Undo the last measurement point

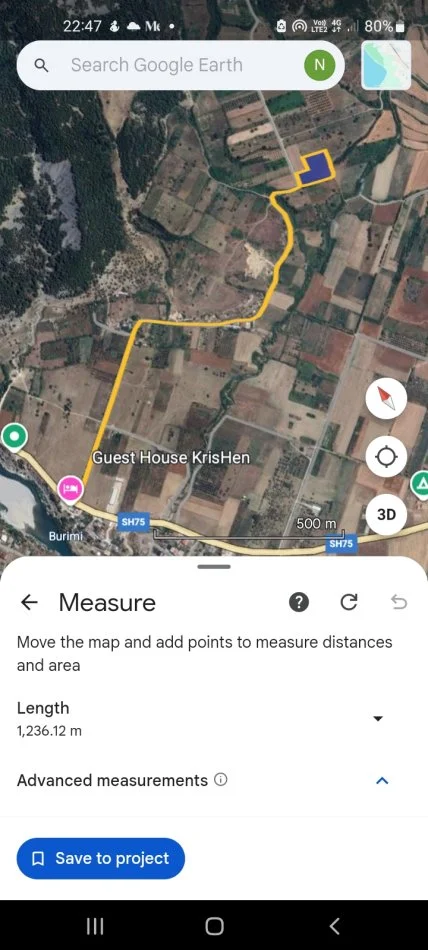(x=399, y=602)
